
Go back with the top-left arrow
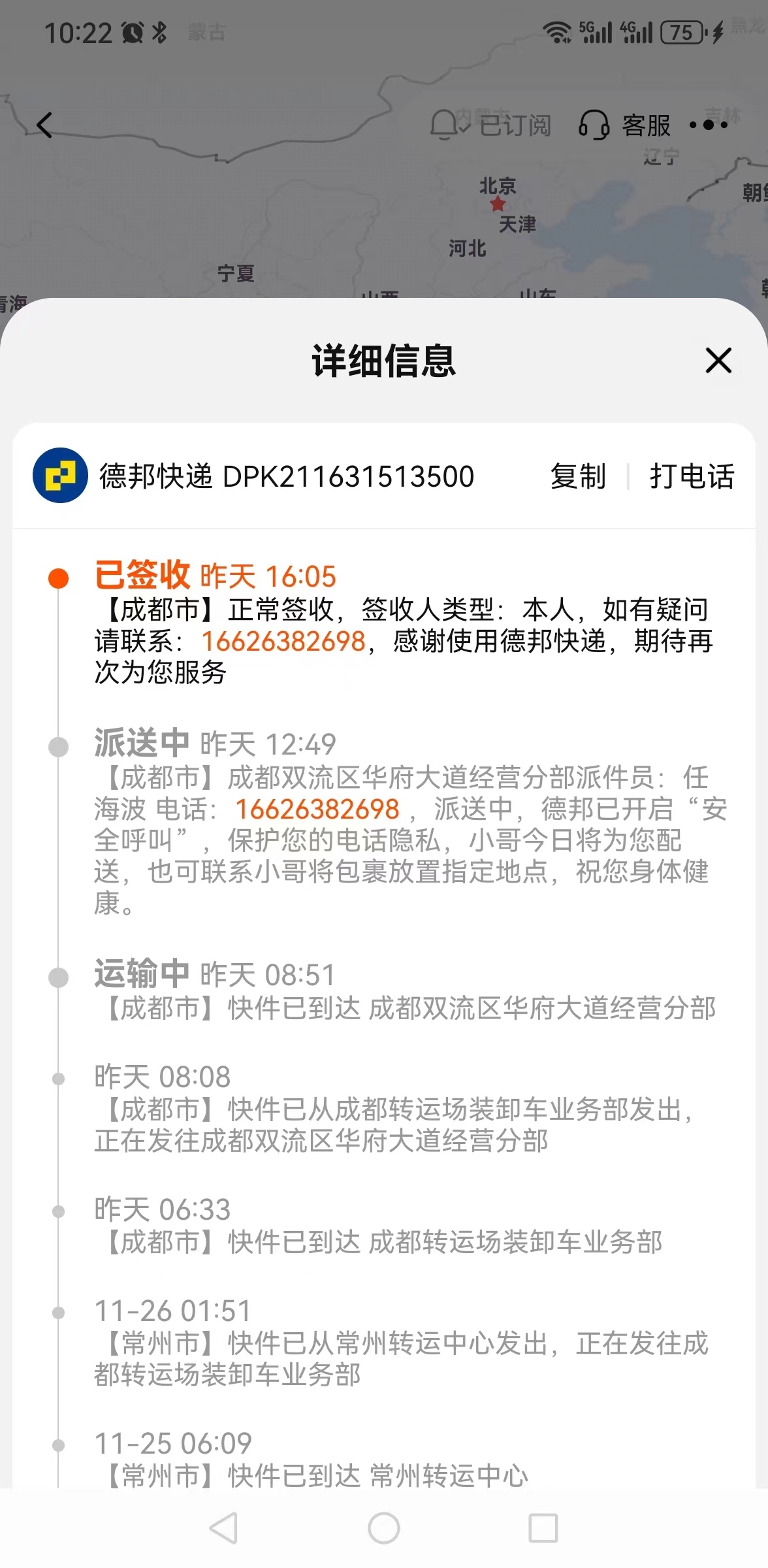click(x=44, y=125)
